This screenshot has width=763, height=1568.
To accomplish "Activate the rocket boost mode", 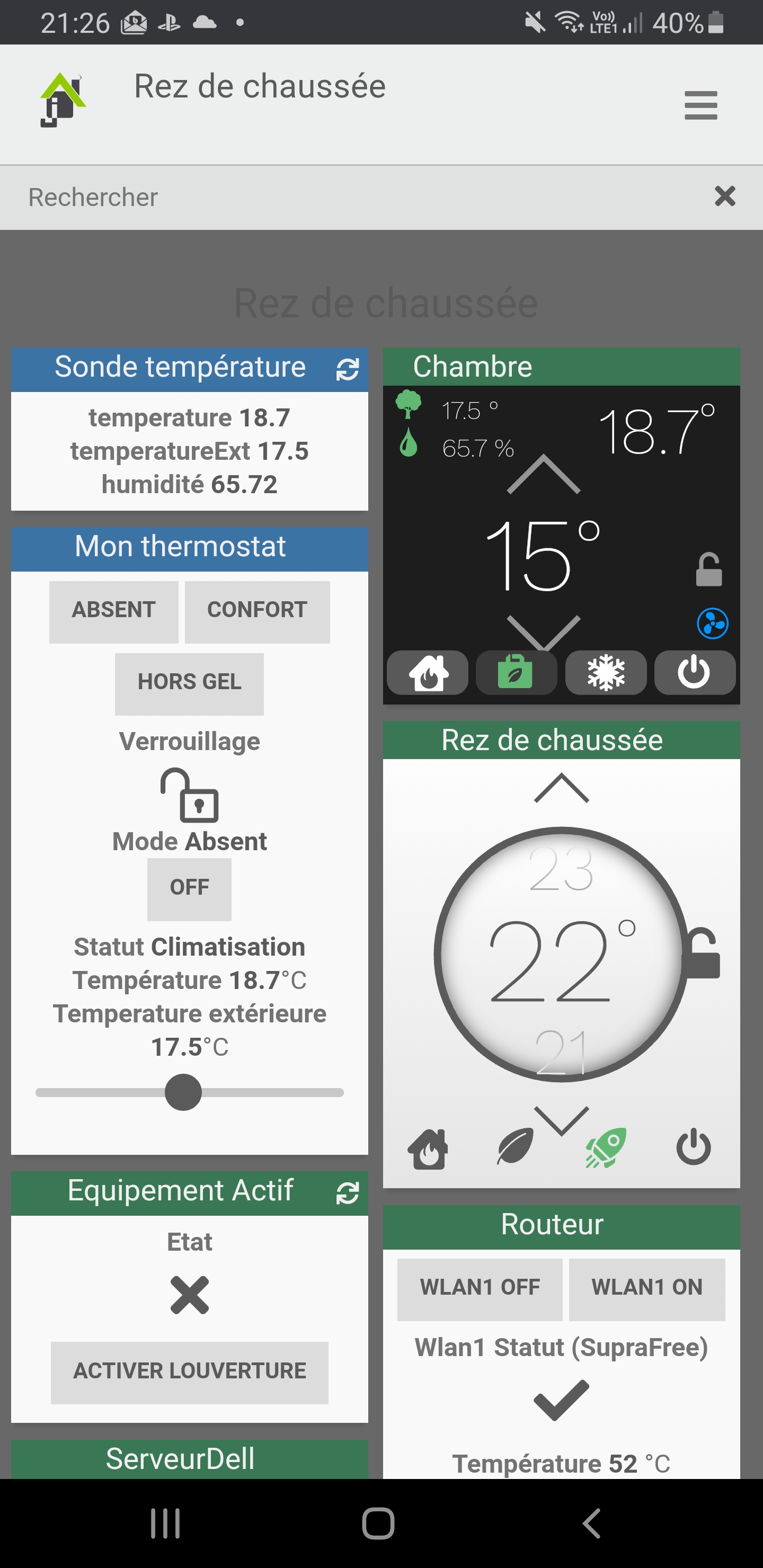I will point(605,1148).
